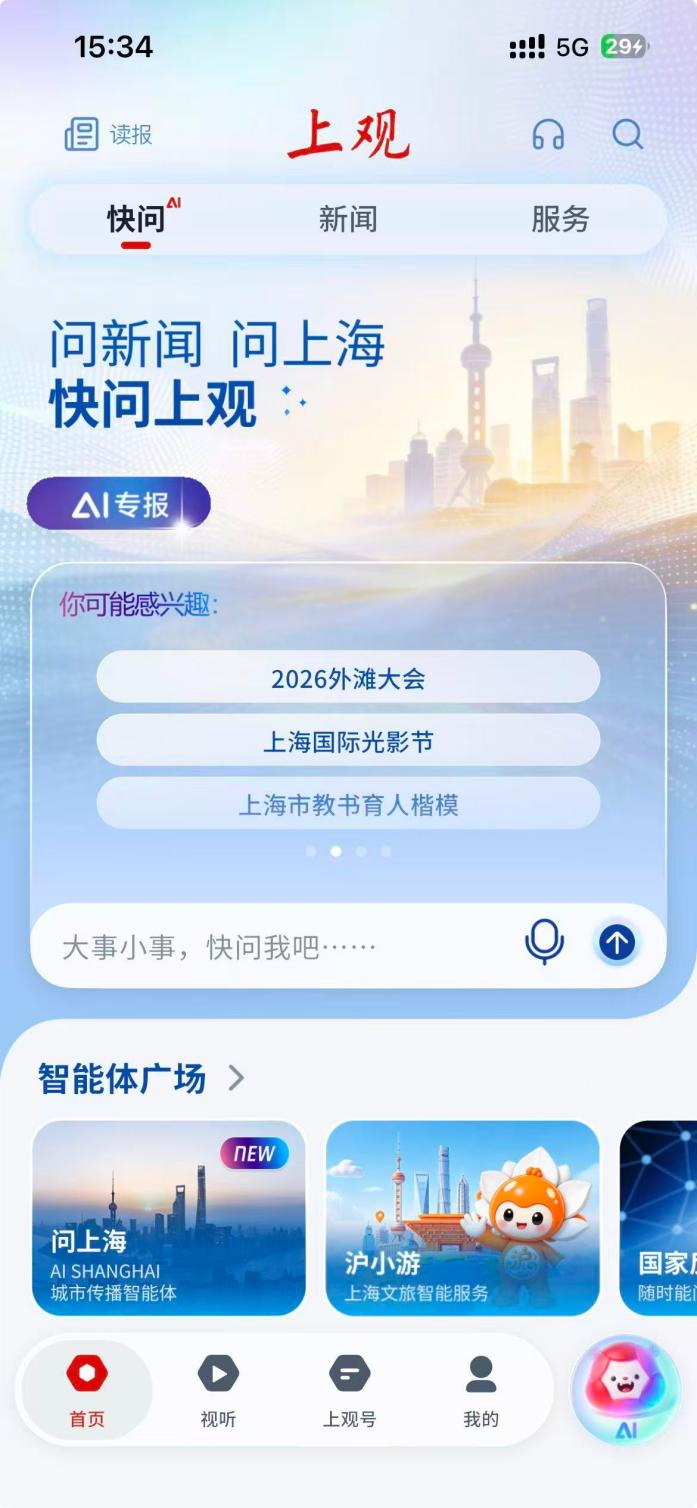Open the 问上海 AI SHANGHAI card
697x1508 pixels.
point(169,1218)
